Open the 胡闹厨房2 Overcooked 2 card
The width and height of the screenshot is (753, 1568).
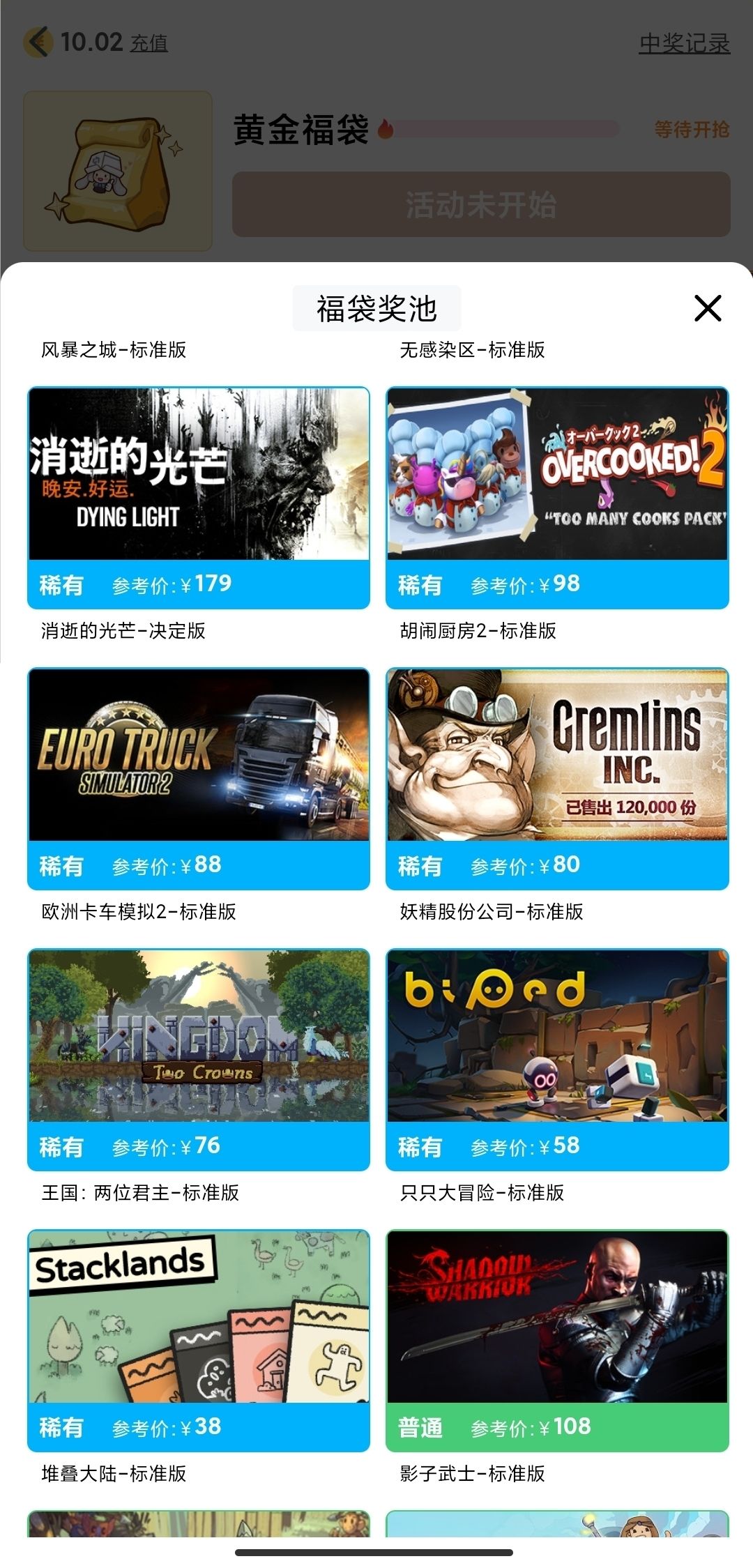coord(557,498)
